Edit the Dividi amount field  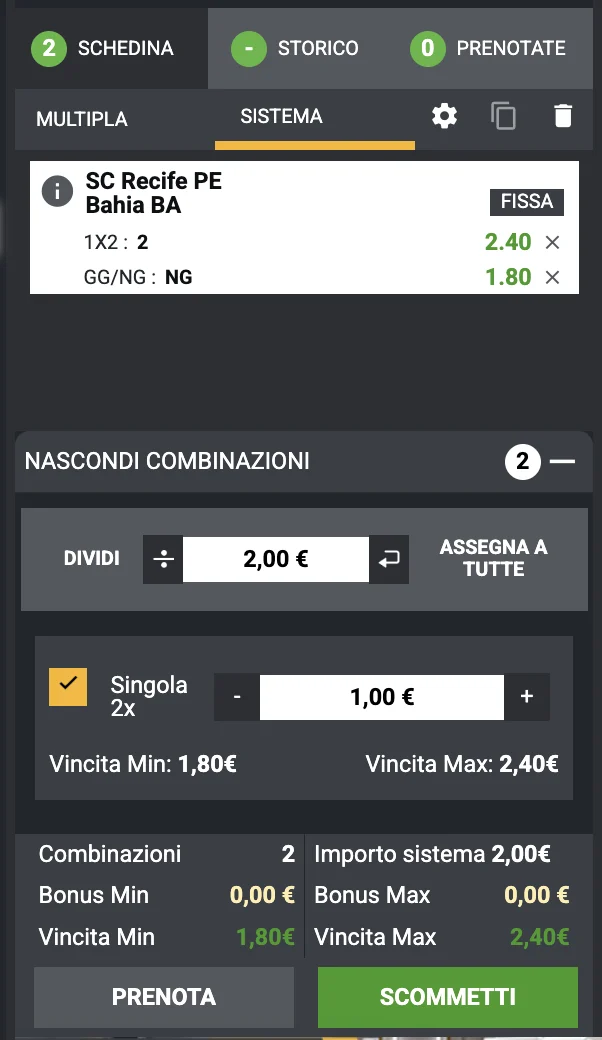point(275,560)
